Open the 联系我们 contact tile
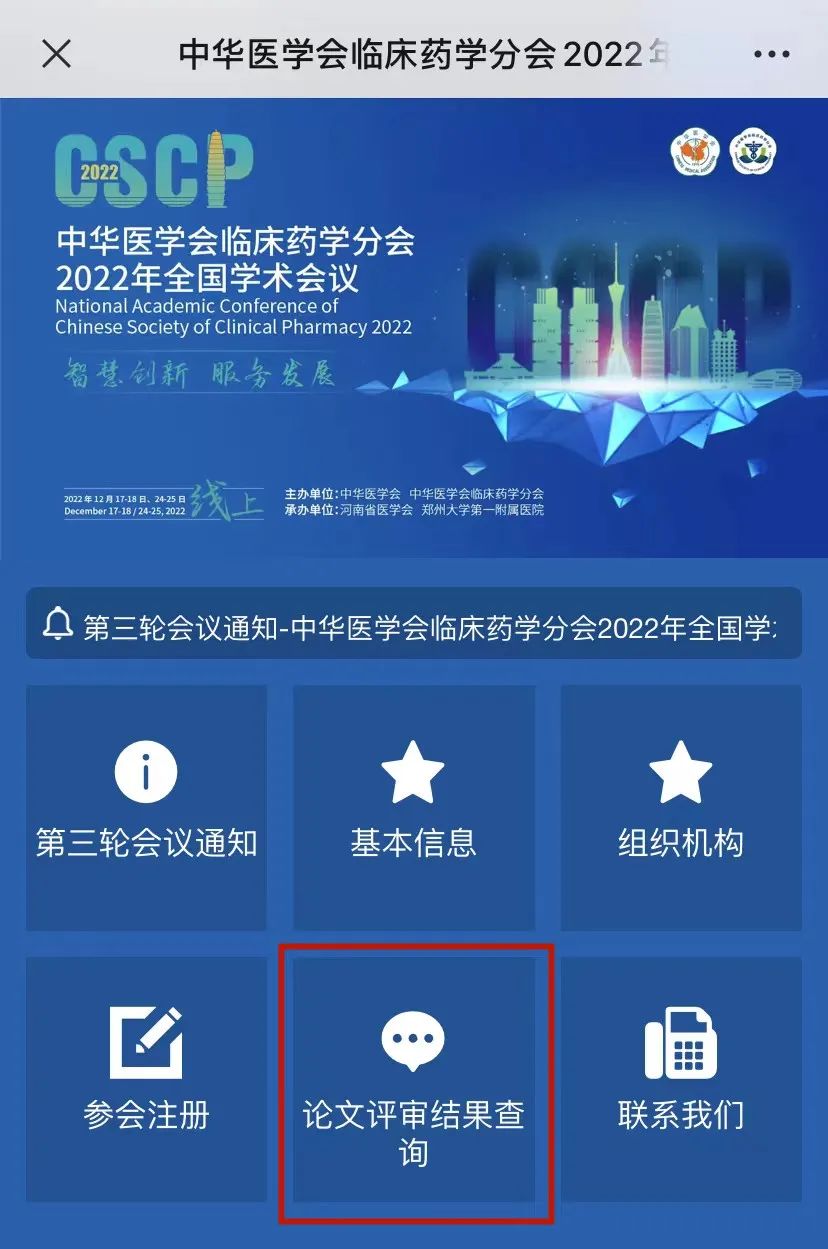828x1249 pixels. pyautogui.click(x=681, y=1078)
